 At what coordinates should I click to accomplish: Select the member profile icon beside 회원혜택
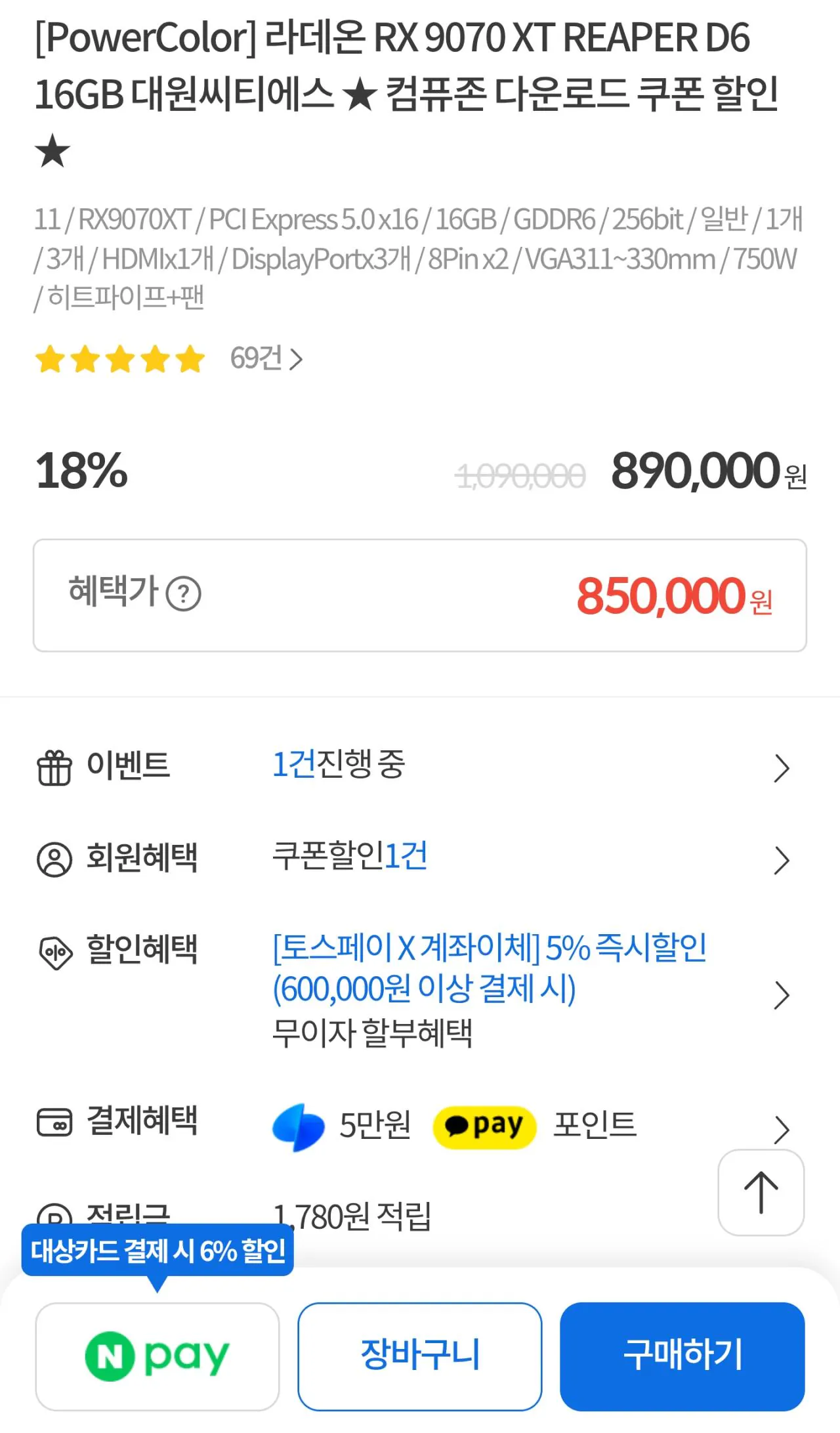(x=56, y=860)
